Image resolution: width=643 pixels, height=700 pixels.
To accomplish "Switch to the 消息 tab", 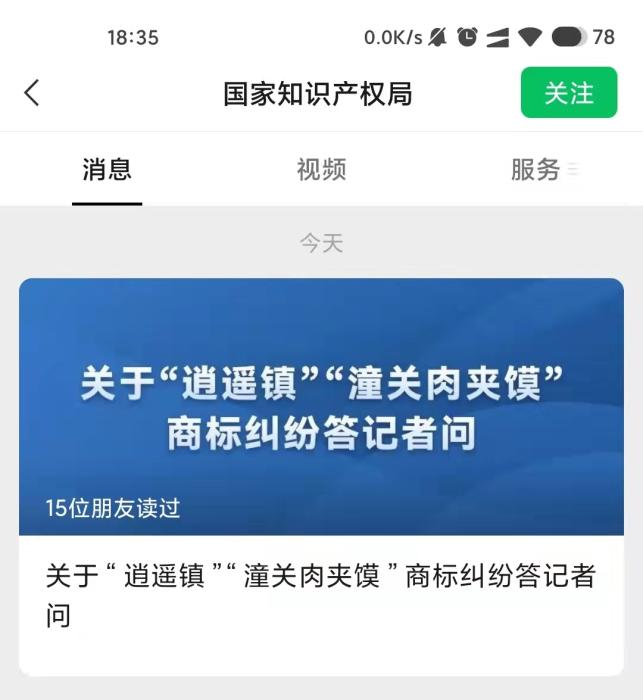I will coord(107,170).
